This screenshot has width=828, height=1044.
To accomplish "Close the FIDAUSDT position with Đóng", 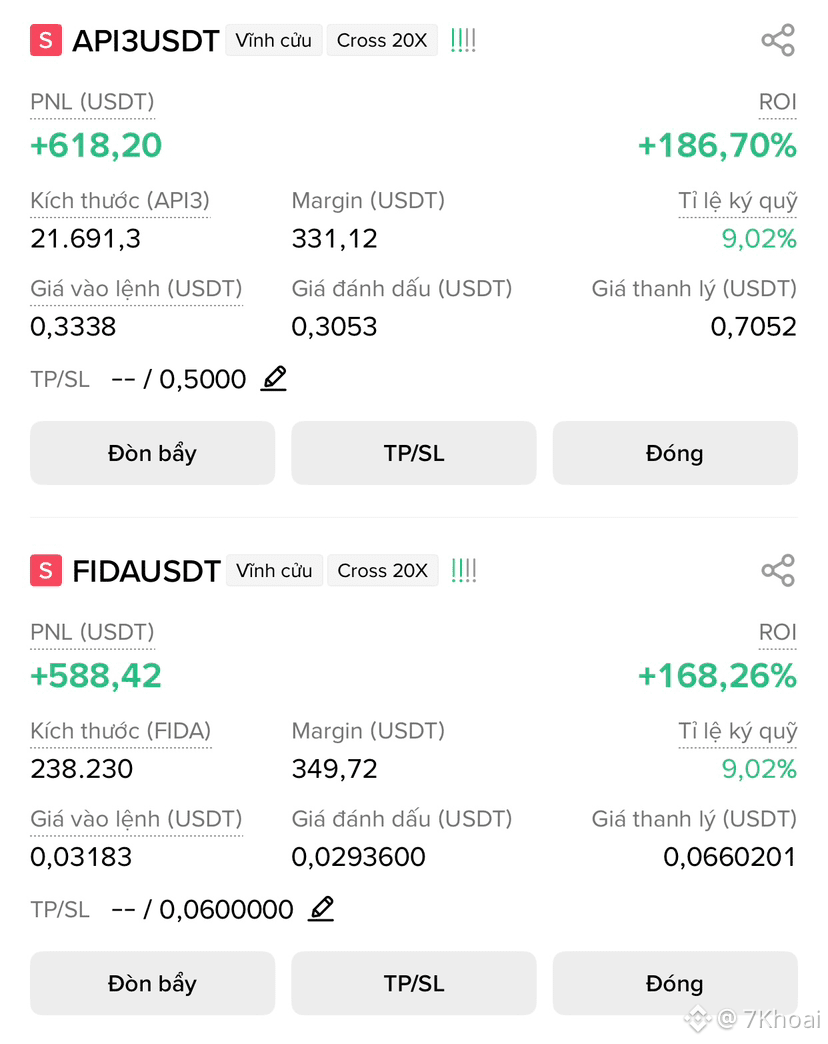I will [675, 983].
